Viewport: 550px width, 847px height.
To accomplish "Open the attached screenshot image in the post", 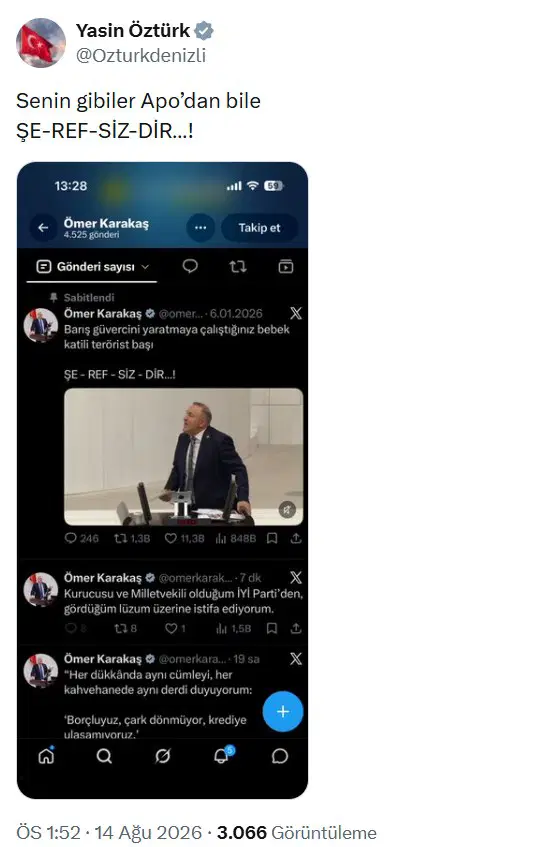I will [162, 480].
